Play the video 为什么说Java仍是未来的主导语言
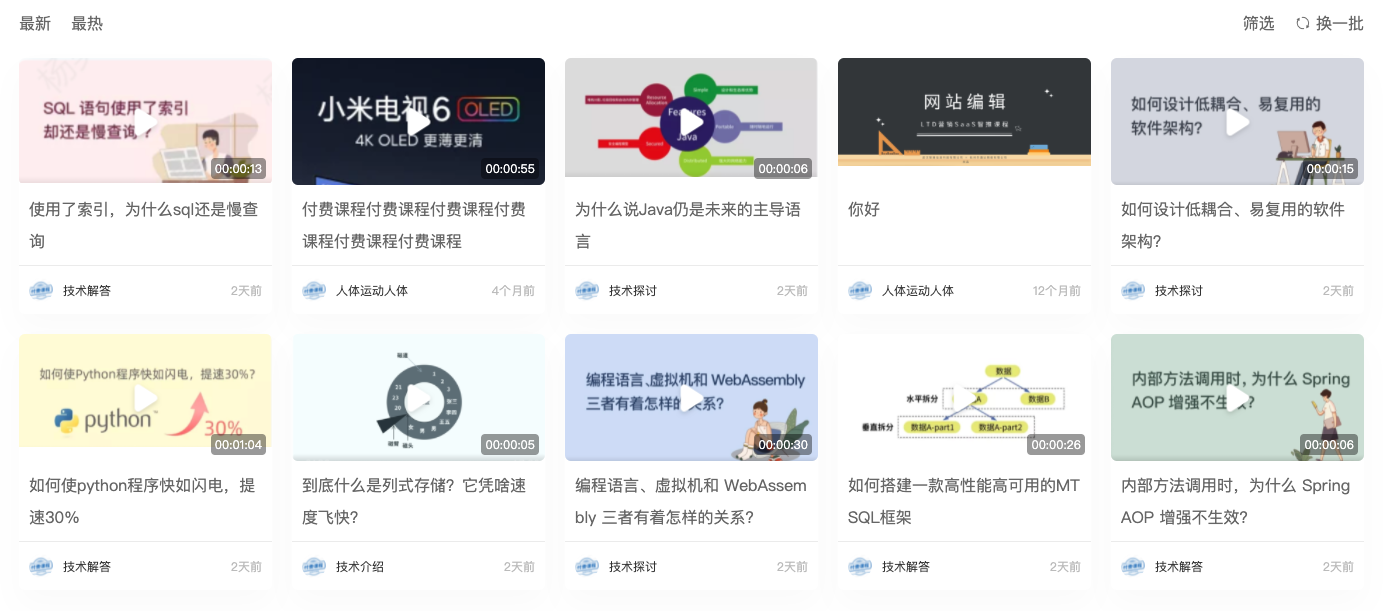Image resolution: width=1388 pixels, height=611 pixels. (691, 123)
